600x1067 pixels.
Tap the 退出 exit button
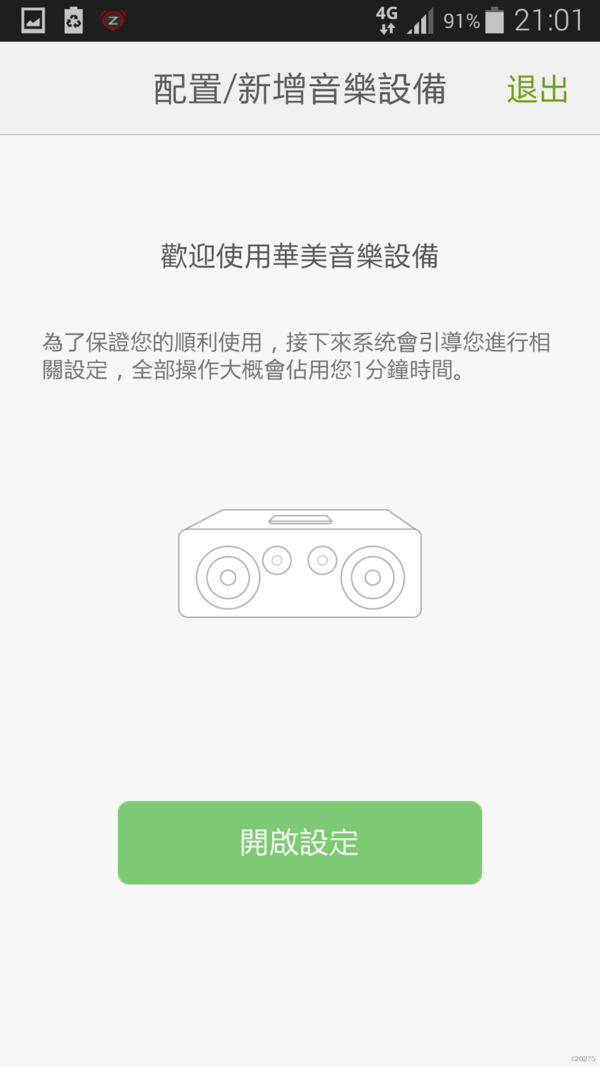[537, 89]
